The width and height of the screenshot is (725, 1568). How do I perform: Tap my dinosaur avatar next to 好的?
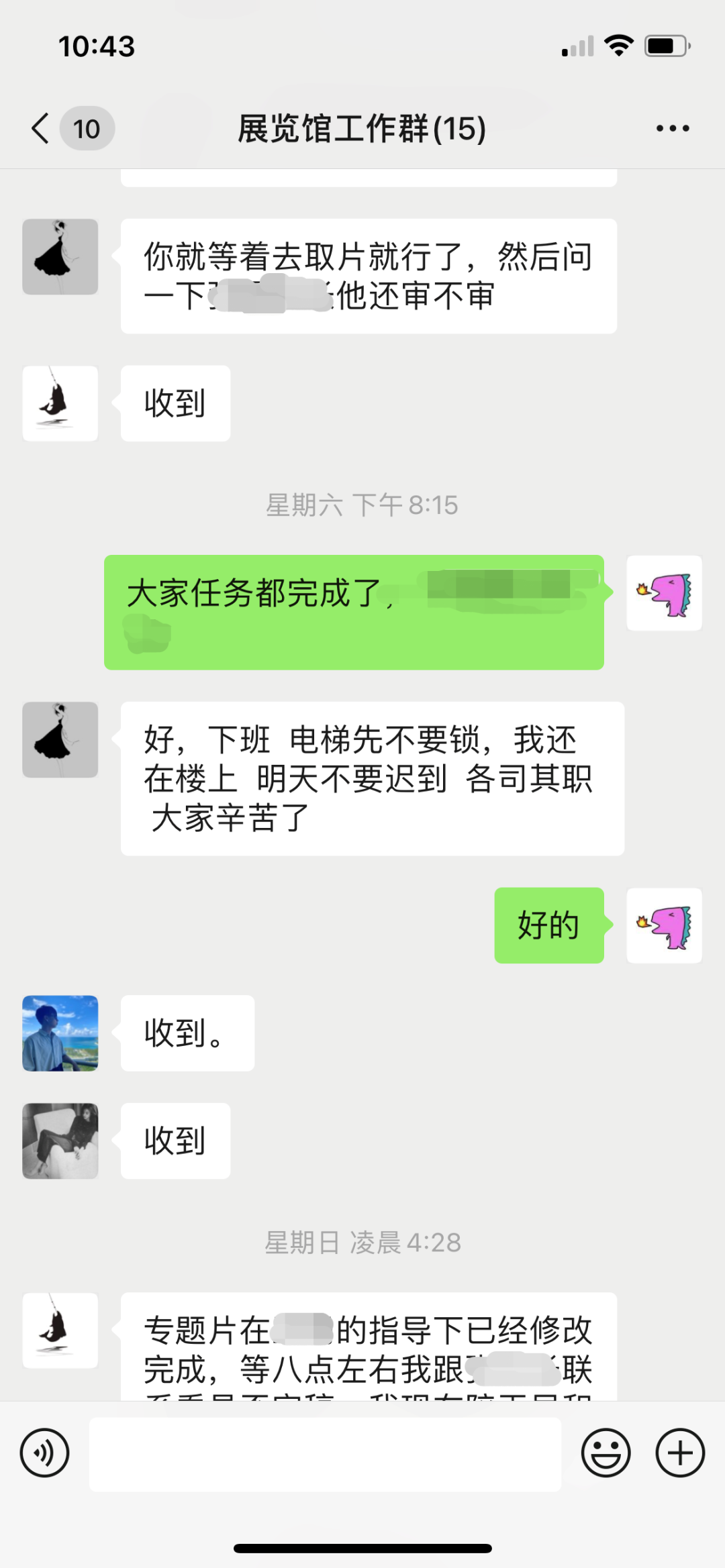[664, 925]
